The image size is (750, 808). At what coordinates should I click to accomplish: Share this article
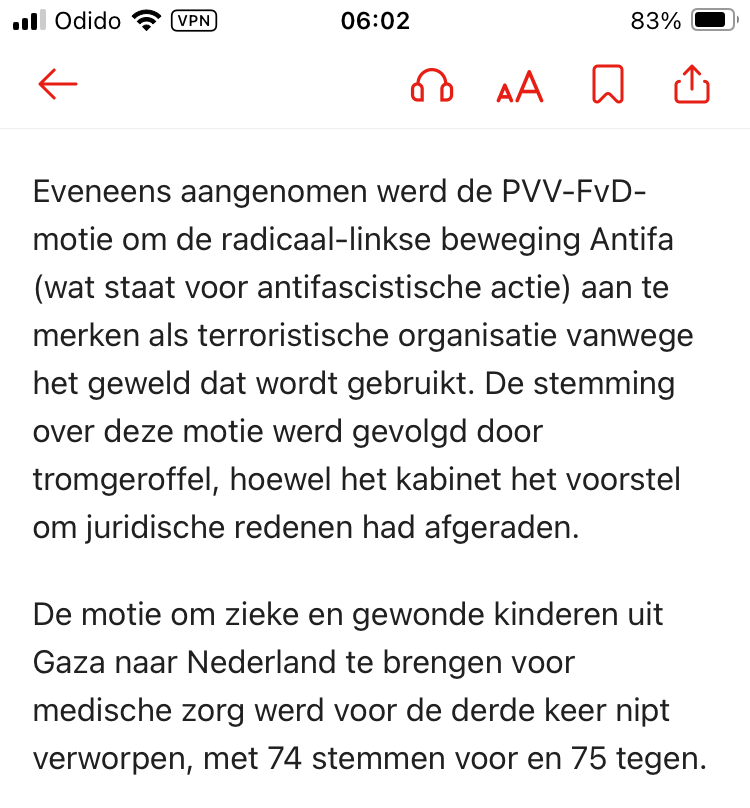tap(692, 85)
